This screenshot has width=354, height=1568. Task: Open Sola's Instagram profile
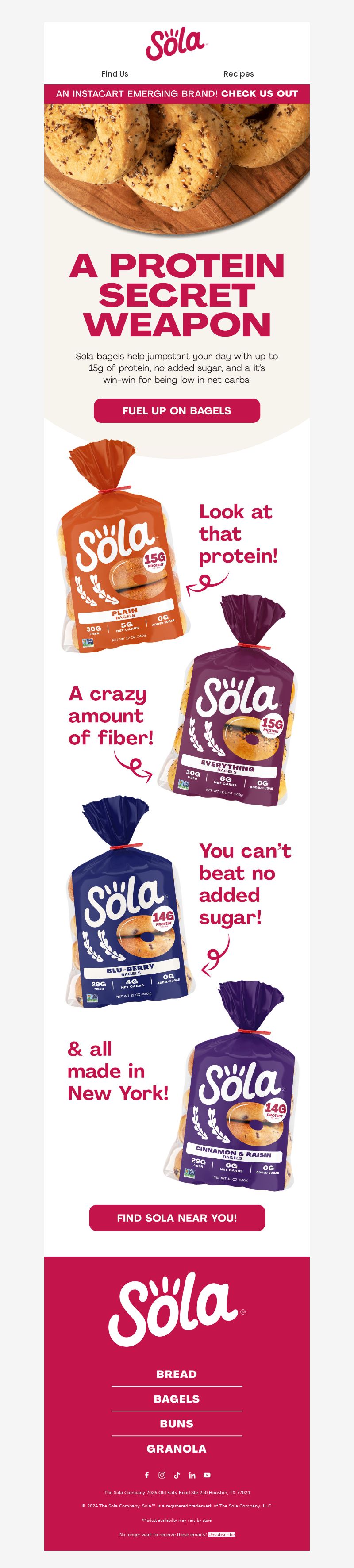[162, 1475]
